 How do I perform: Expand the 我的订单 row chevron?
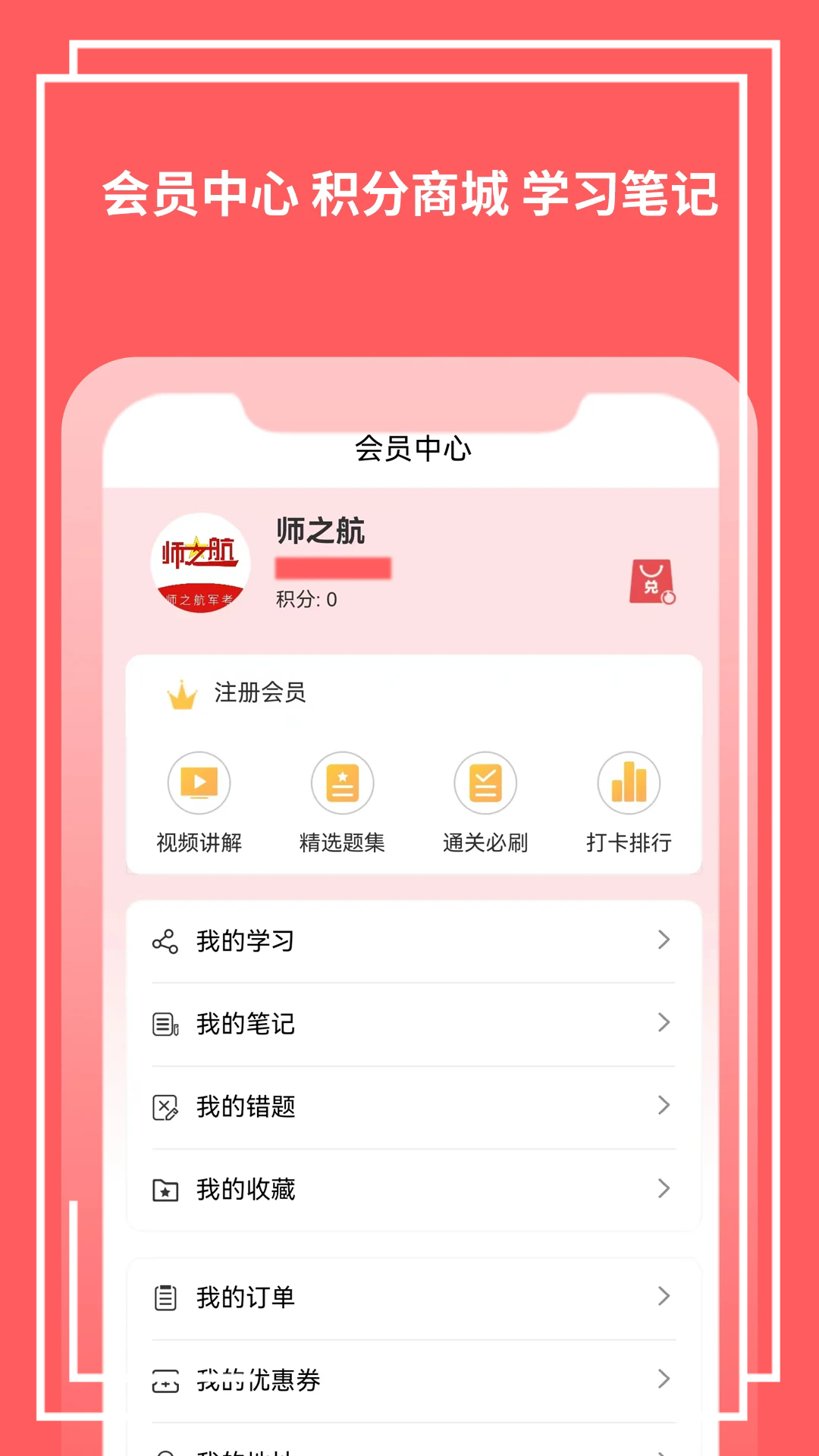coord(664,1297)
